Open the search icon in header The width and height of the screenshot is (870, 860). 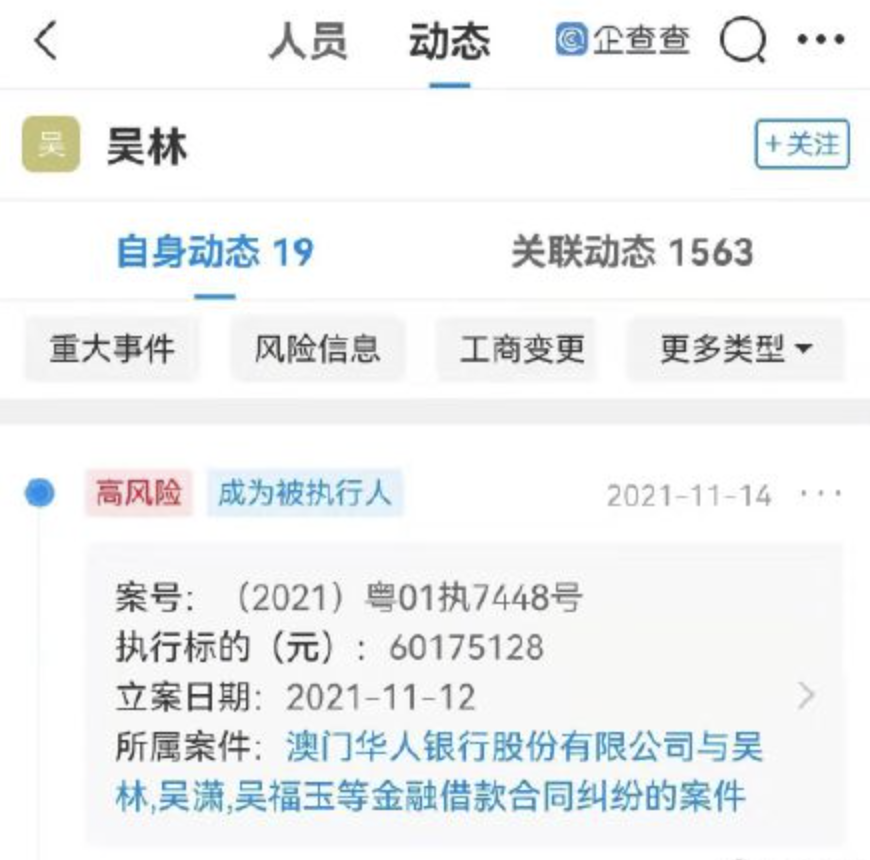[743, 42]
